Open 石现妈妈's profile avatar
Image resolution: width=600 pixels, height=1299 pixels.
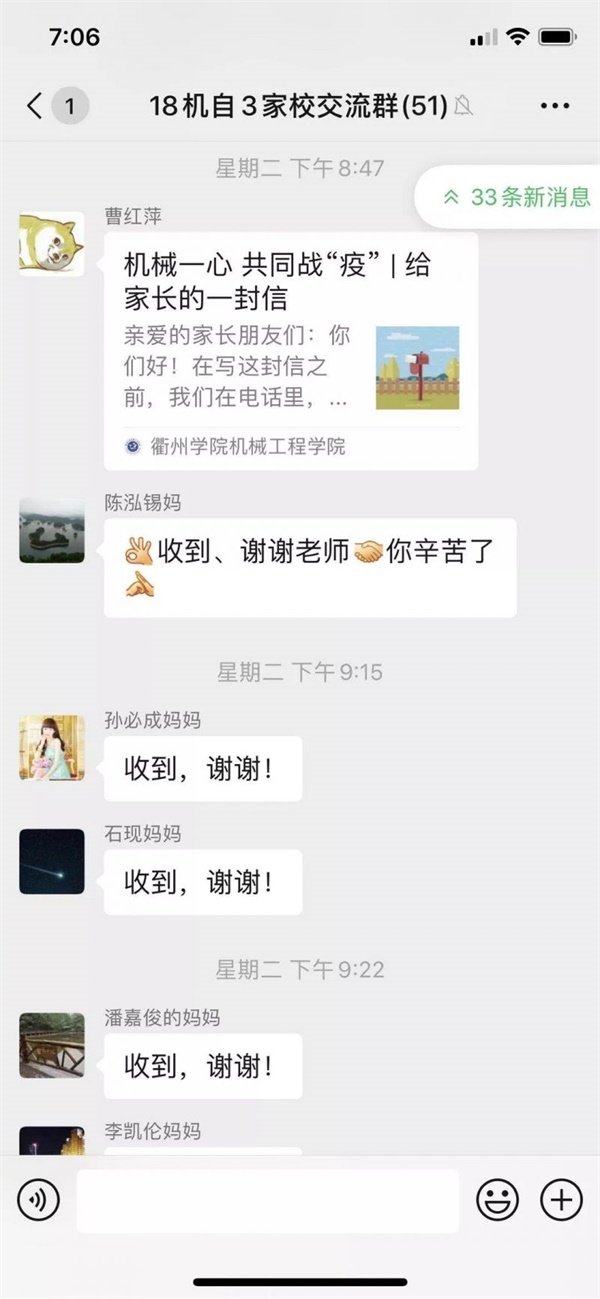52,861
